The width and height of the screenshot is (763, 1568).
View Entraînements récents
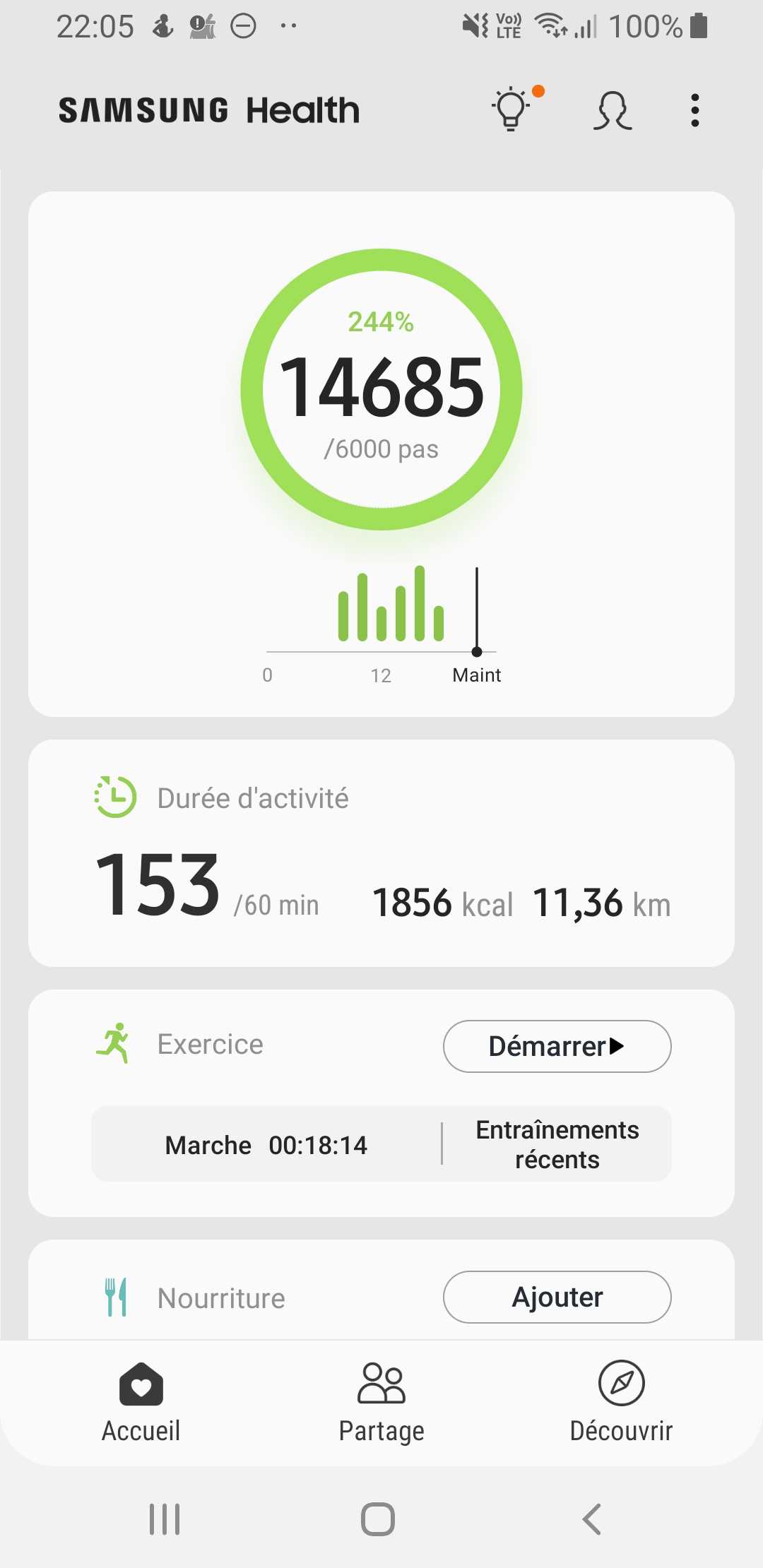click(x=557, y=1144)
